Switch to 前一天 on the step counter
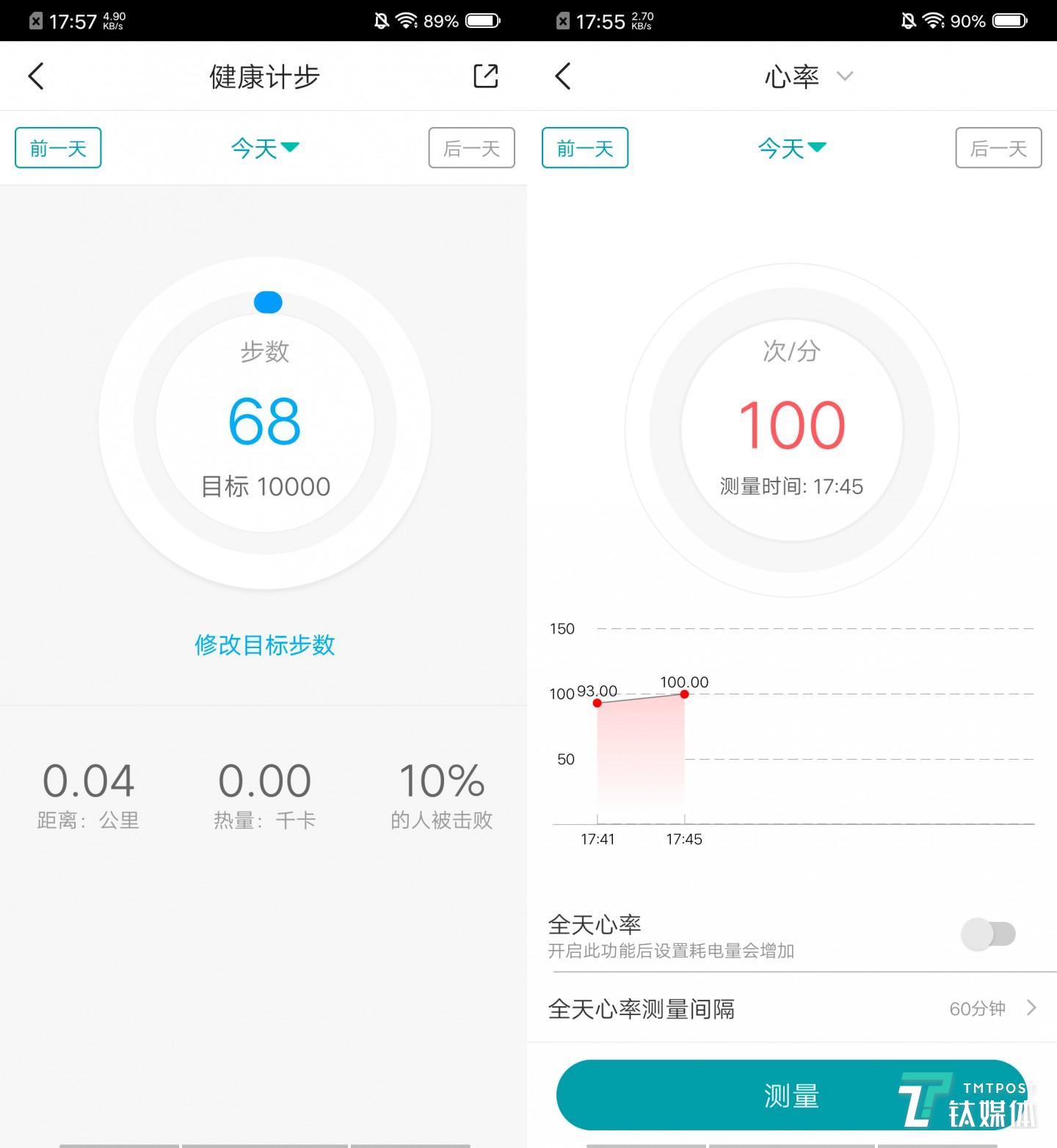This screenshot has height=1148, width=1057. (58, 148)
